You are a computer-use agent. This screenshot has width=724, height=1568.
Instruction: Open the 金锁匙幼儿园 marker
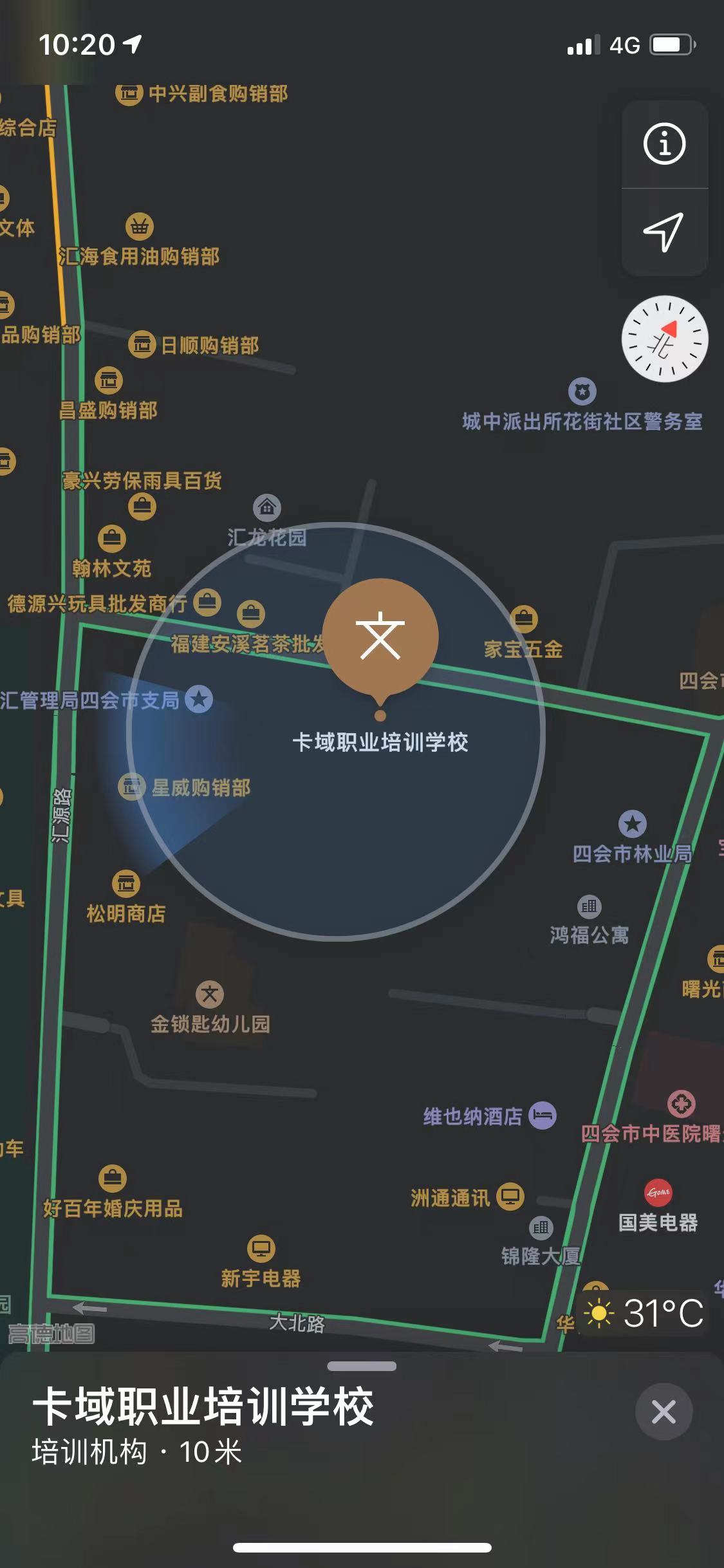coord(210,994)
